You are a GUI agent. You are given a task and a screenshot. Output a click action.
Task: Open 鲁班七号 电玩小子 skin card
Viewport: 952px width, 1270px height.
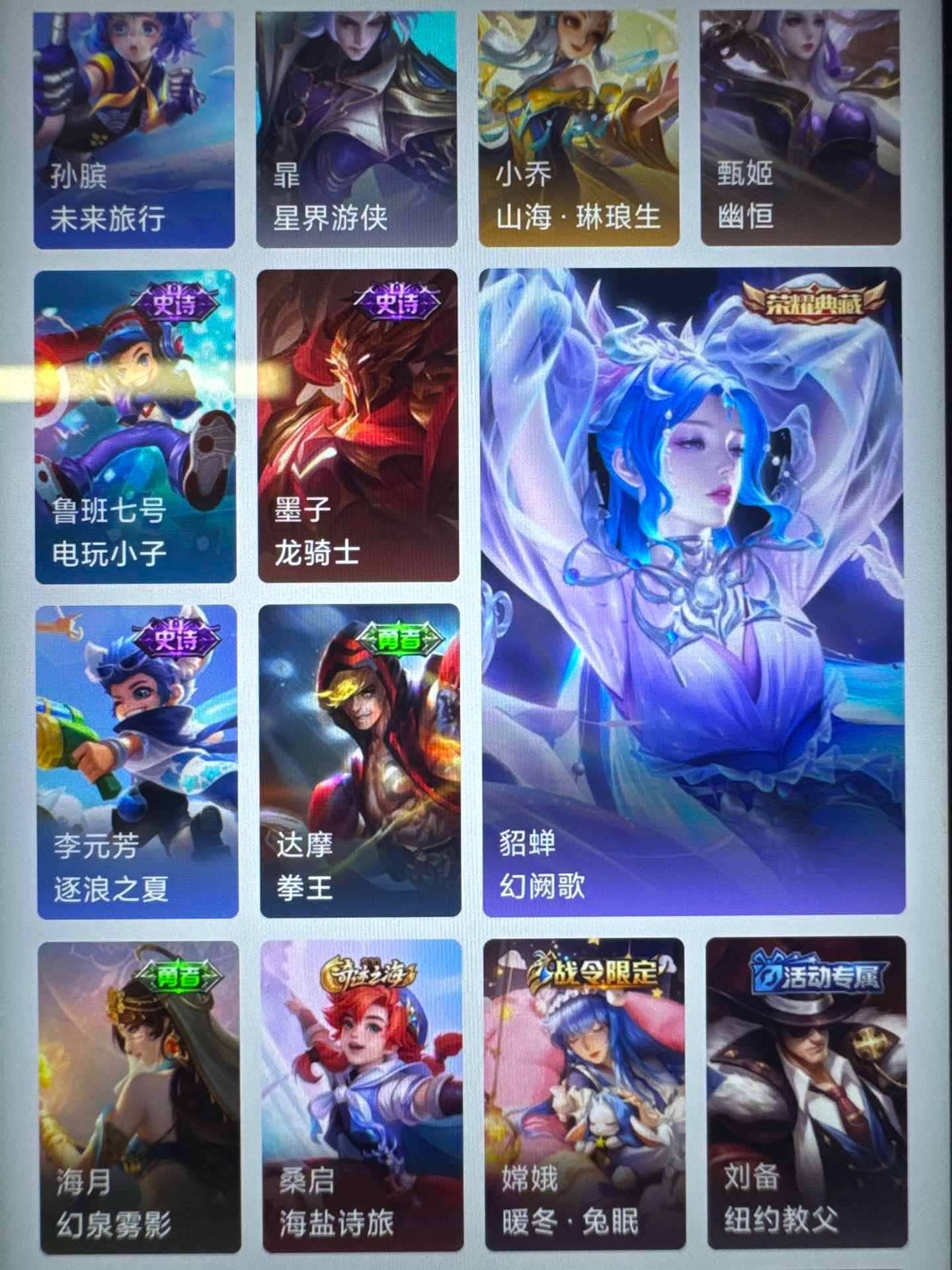pyautogui.click(x=135, y=427)
